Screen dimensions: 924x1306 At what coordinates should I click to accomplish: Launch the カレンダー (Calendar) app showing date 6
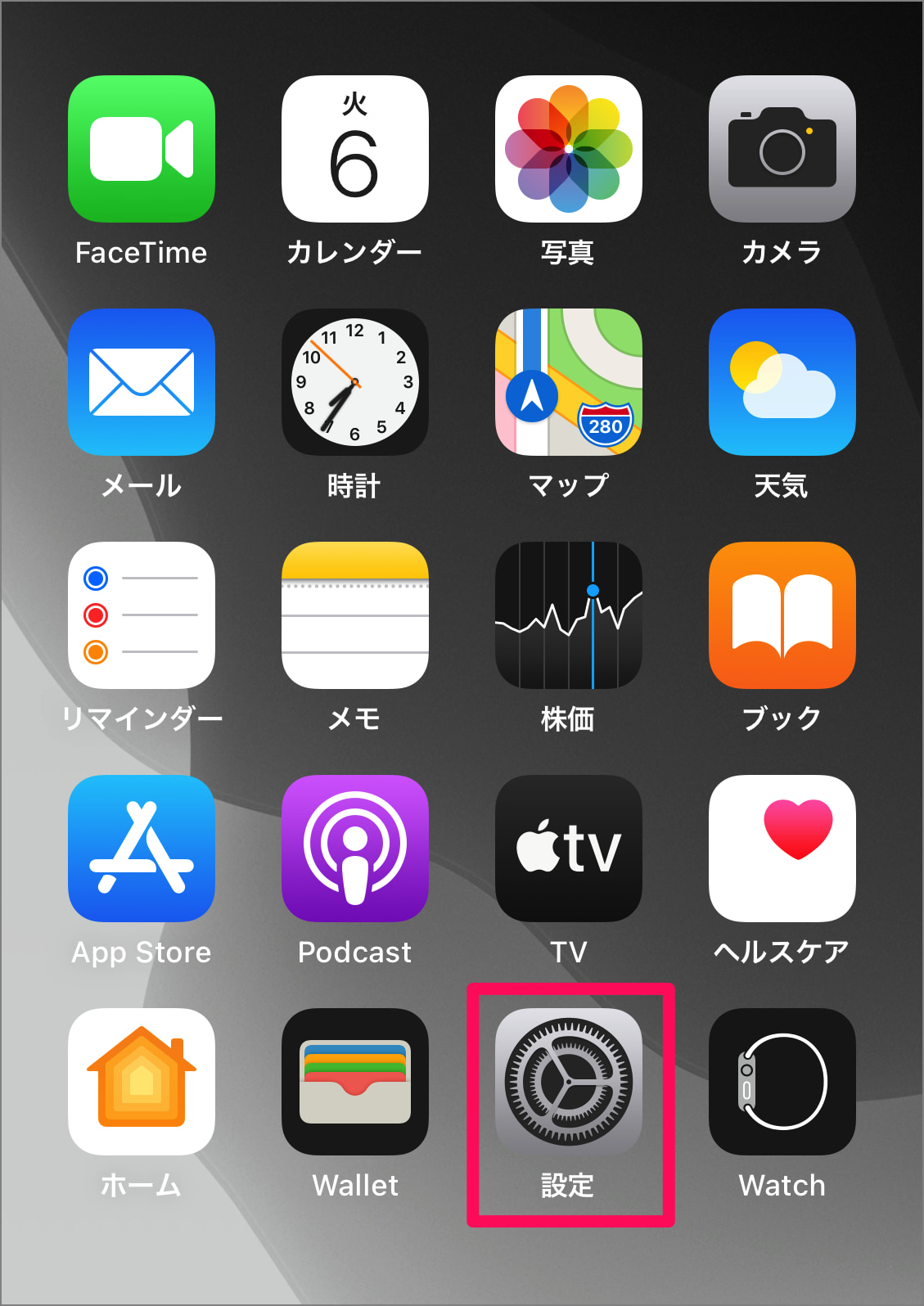(354, 150)
